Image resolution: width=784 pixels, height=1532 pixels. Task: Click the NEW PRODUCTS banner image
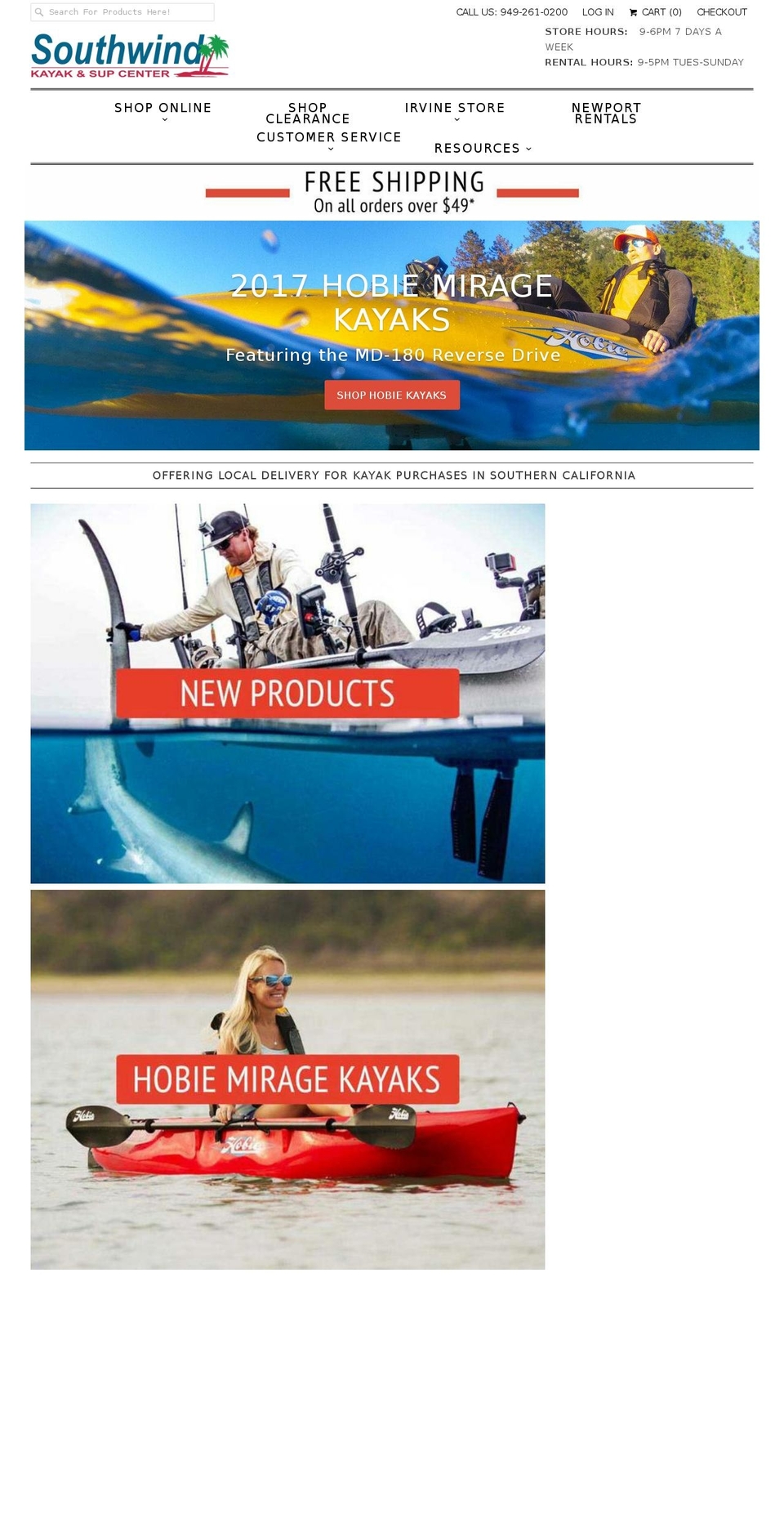287,693
